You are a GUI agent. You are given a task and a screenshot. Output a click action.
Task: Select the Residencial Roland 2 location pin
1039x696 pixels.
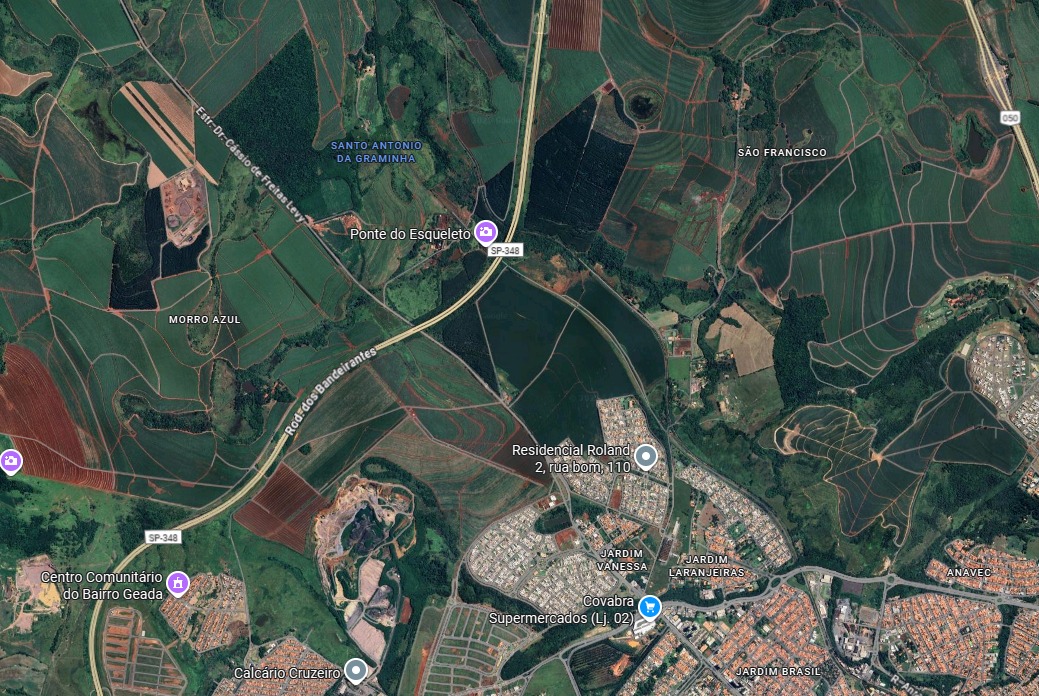tap(646, 457)
